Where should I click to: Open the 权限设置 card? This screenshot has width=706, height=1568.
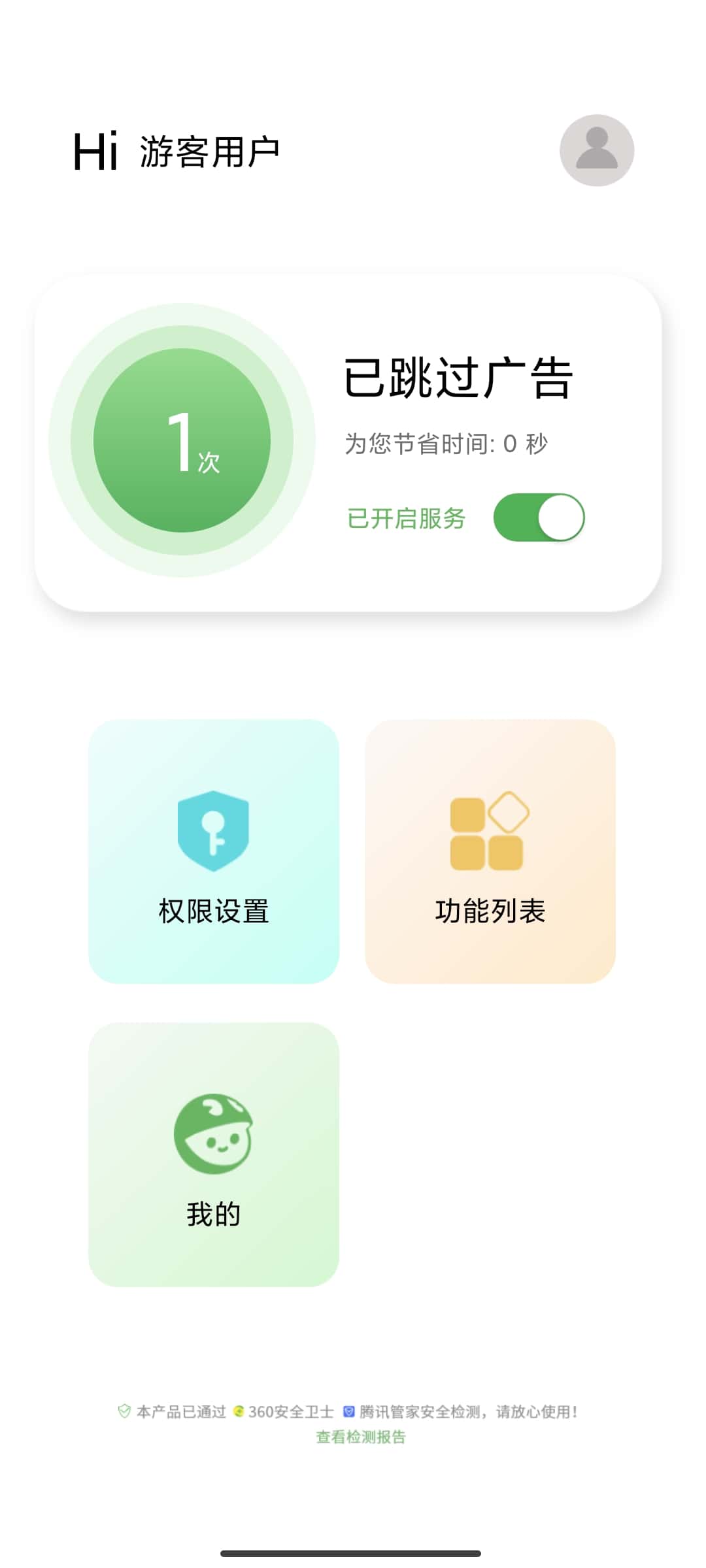214,851
